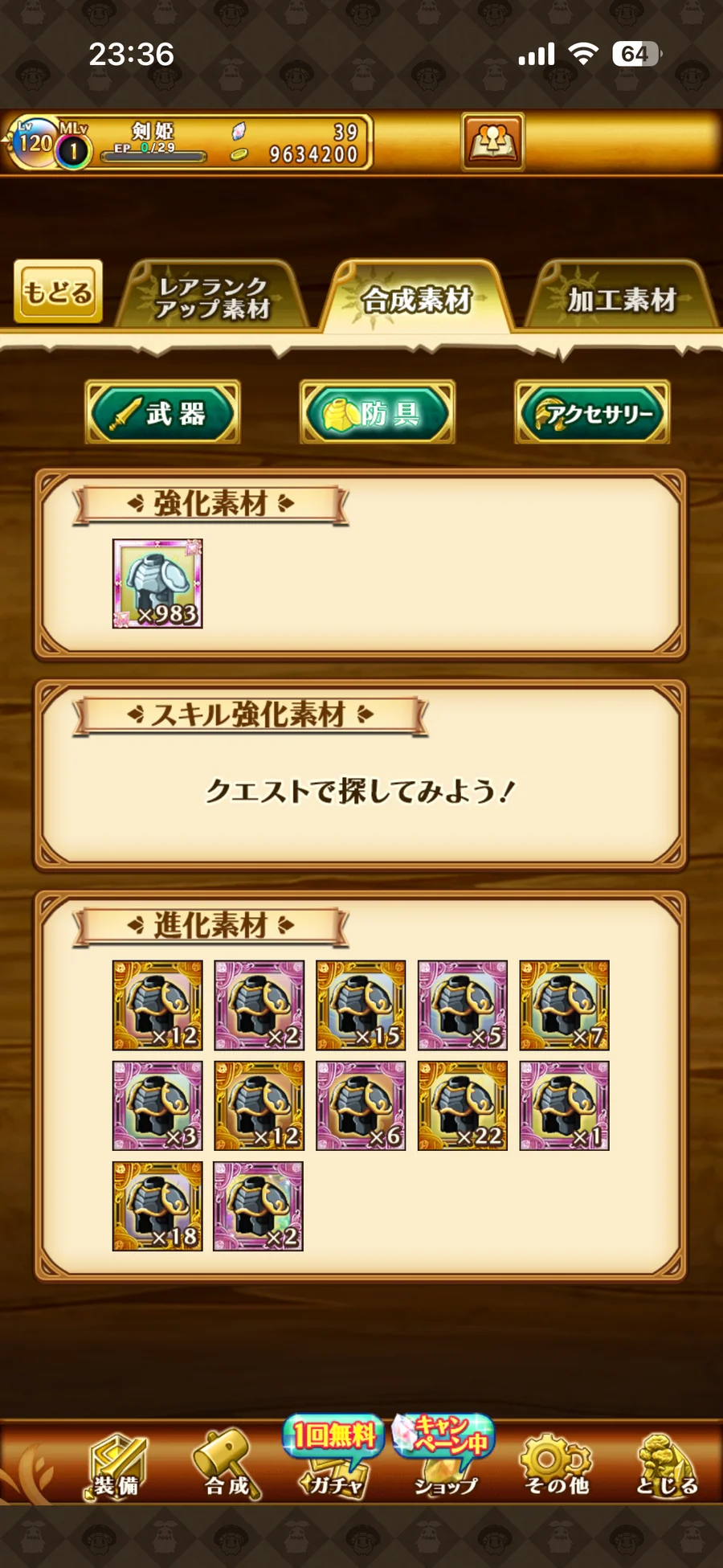Open the book icon in the top bar
Screen dimensions: 723x1568
[x=492, y=141]
